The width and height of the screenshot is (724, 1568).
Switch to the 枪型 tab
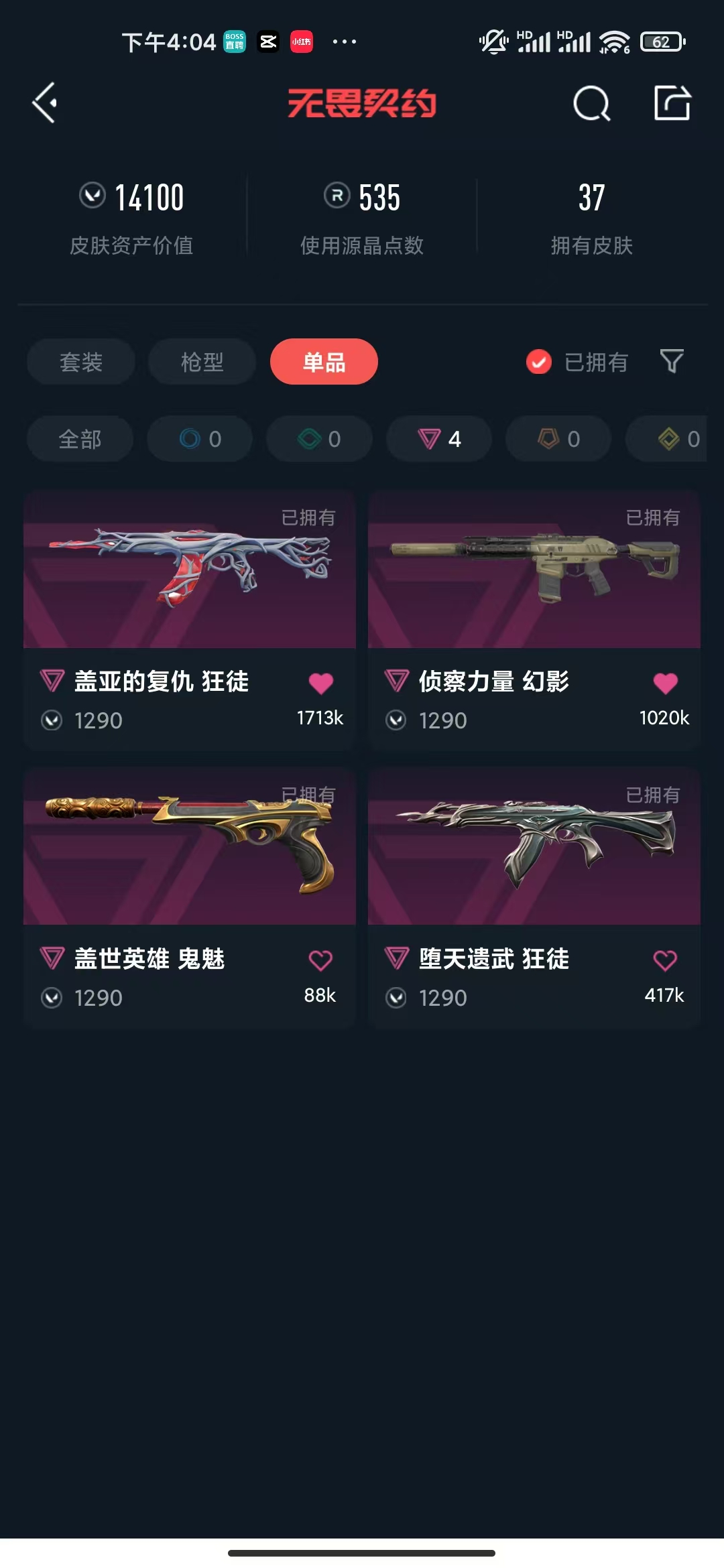pos(202,362)
